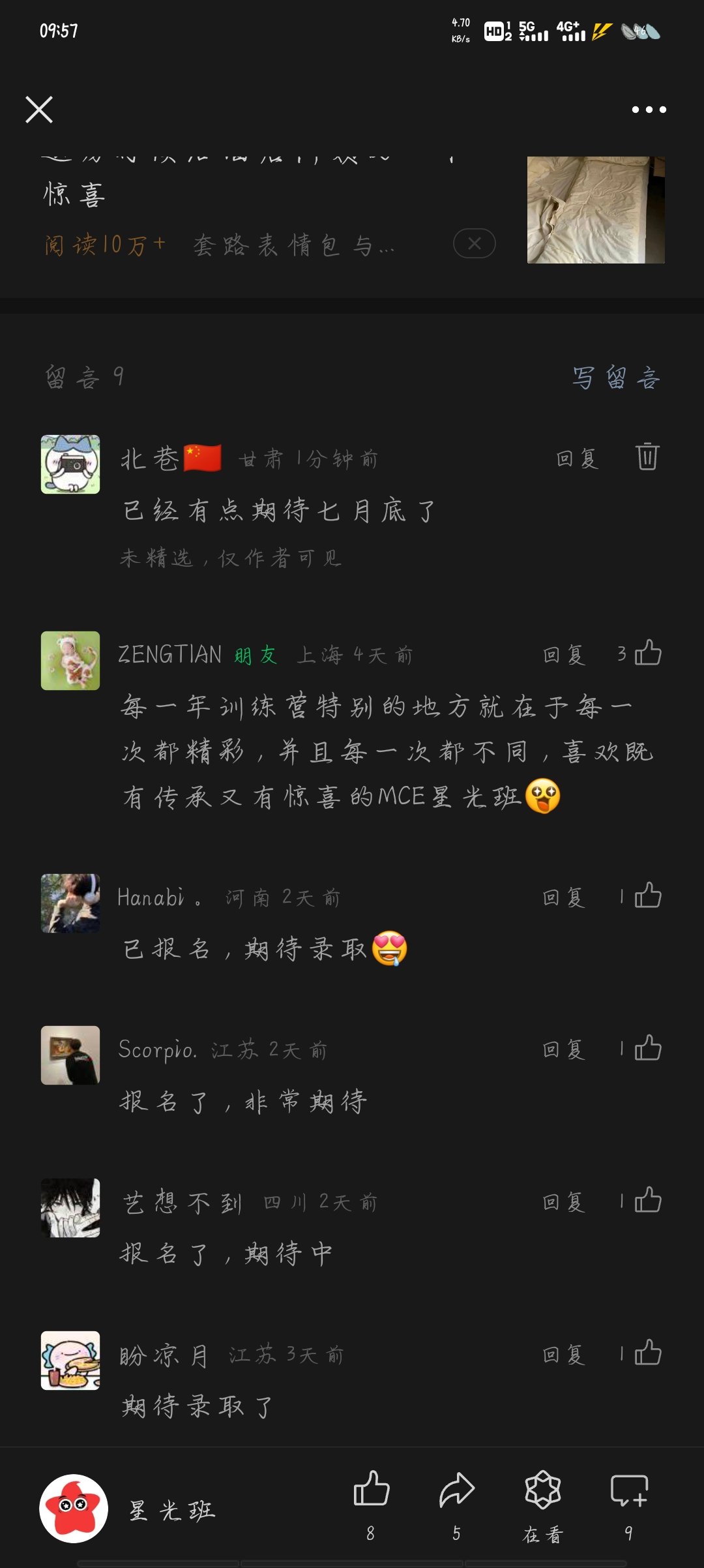Like 盼凉月's comment
Image resolution: width=704 pixels, height=1568 pixels.
pos(647,1353)
